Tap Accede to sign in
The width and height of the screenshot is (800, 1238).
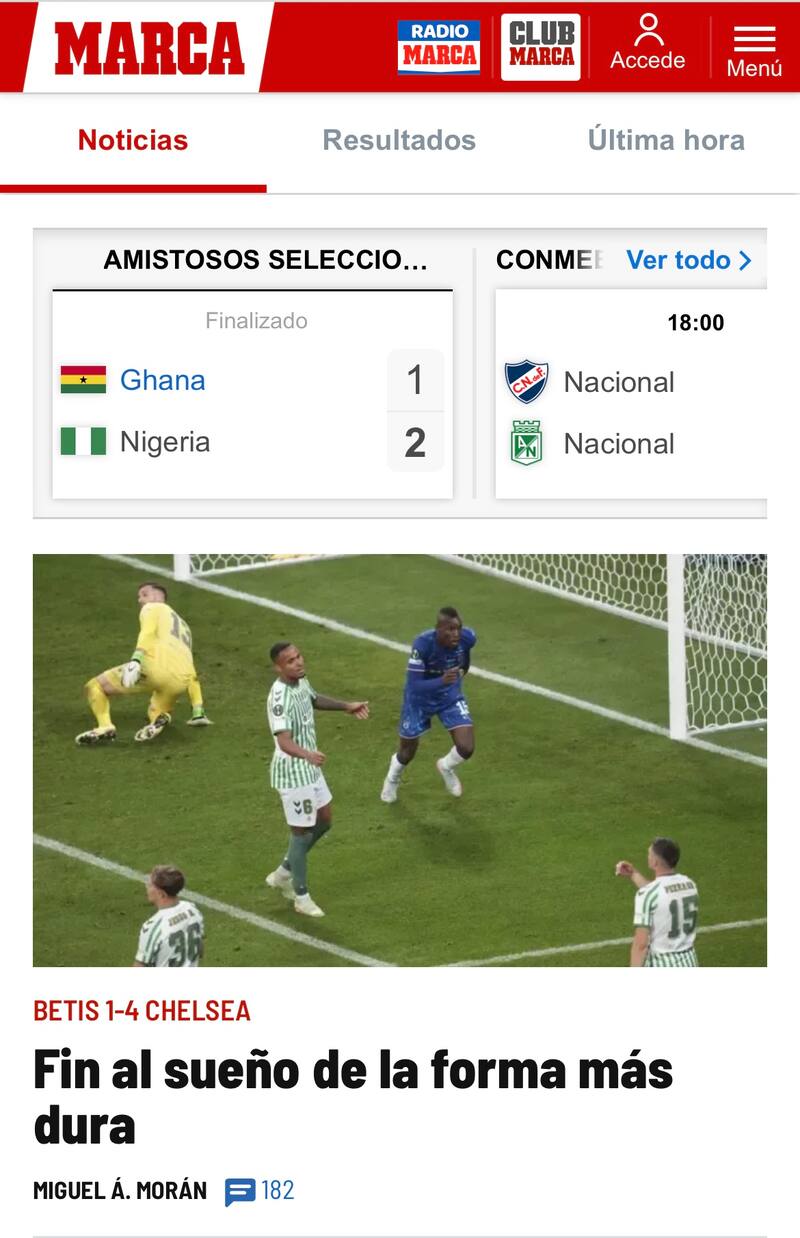[648, 44]
